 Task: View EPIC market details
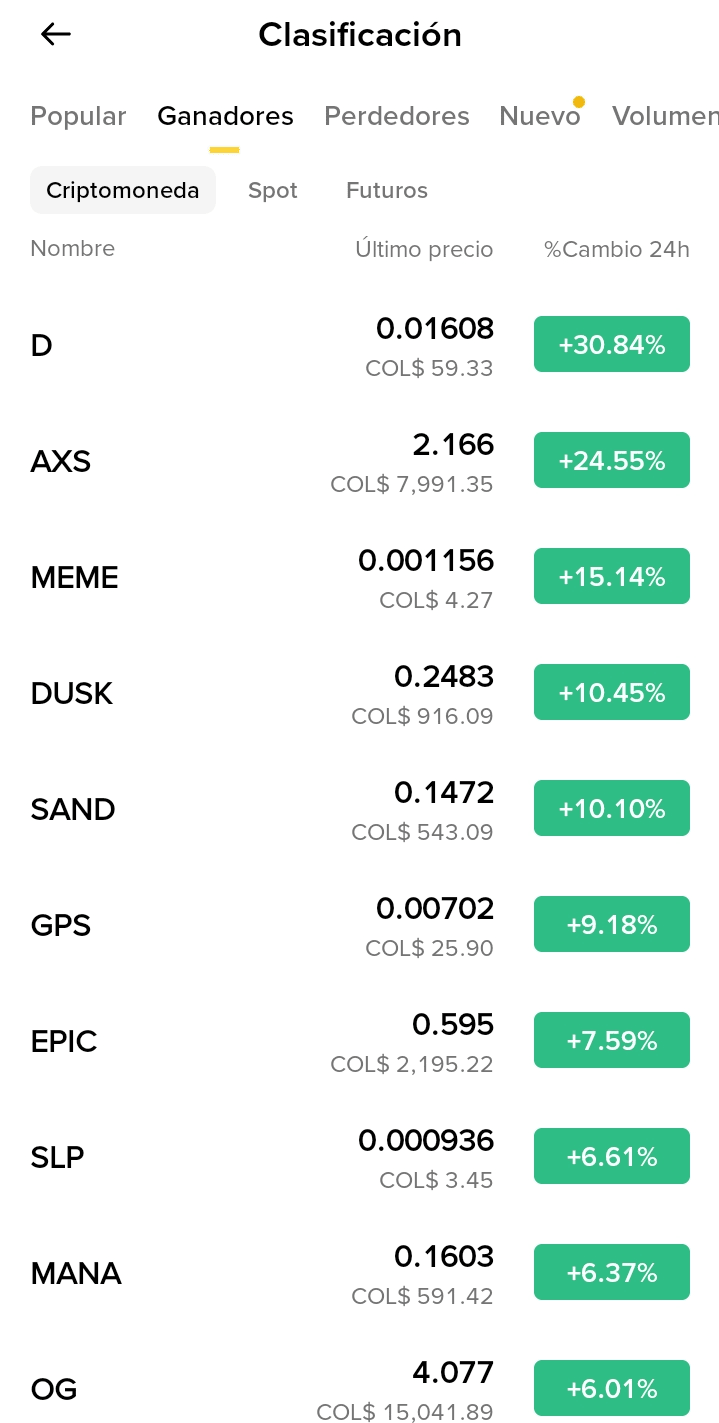[64, 1041]
